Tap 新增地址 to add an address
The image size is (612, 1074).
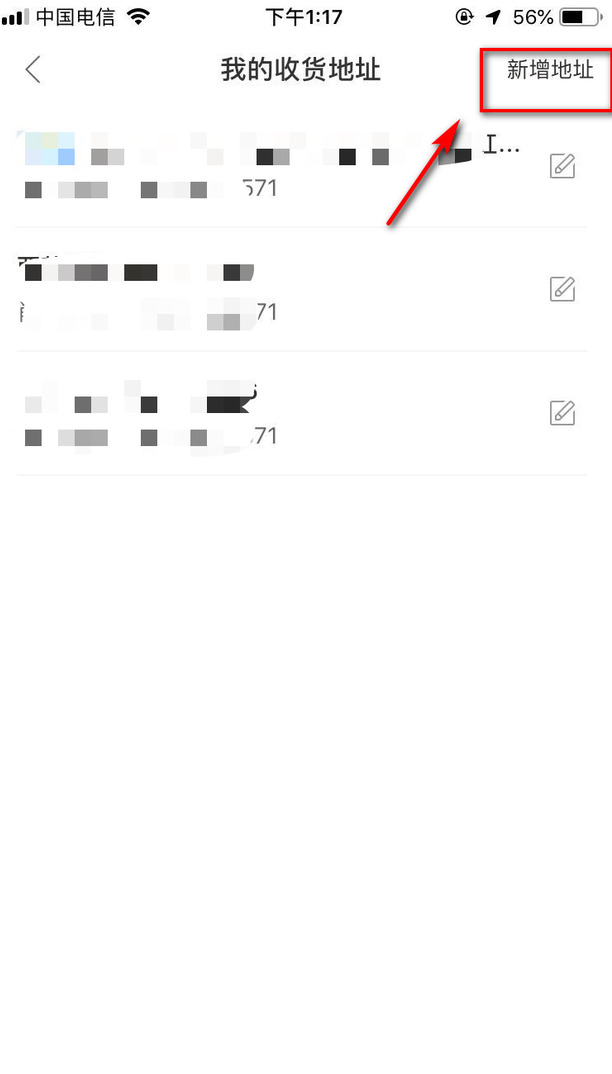(550, 70)
